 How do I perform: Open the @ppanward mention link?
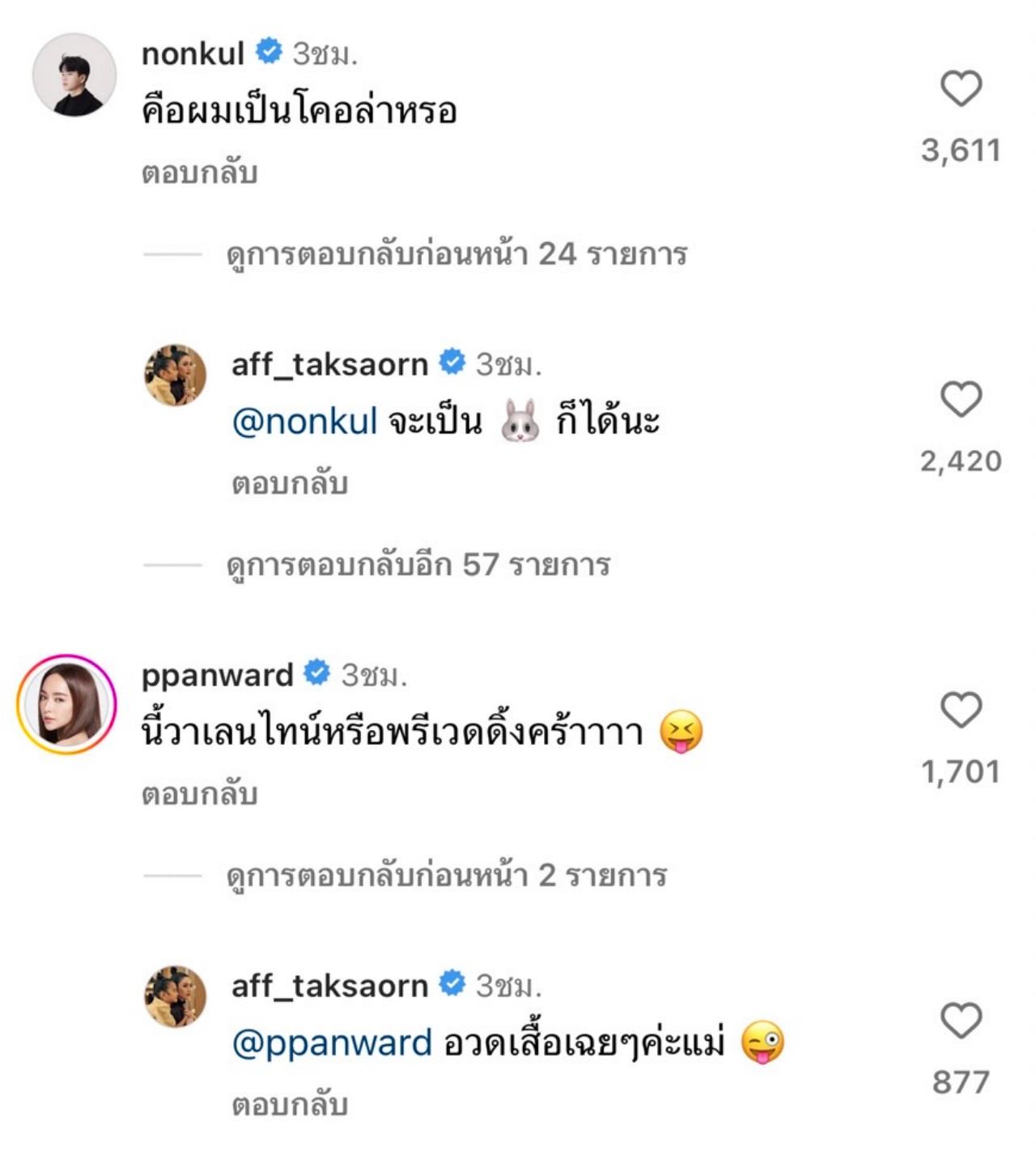tap(332, 1043)
